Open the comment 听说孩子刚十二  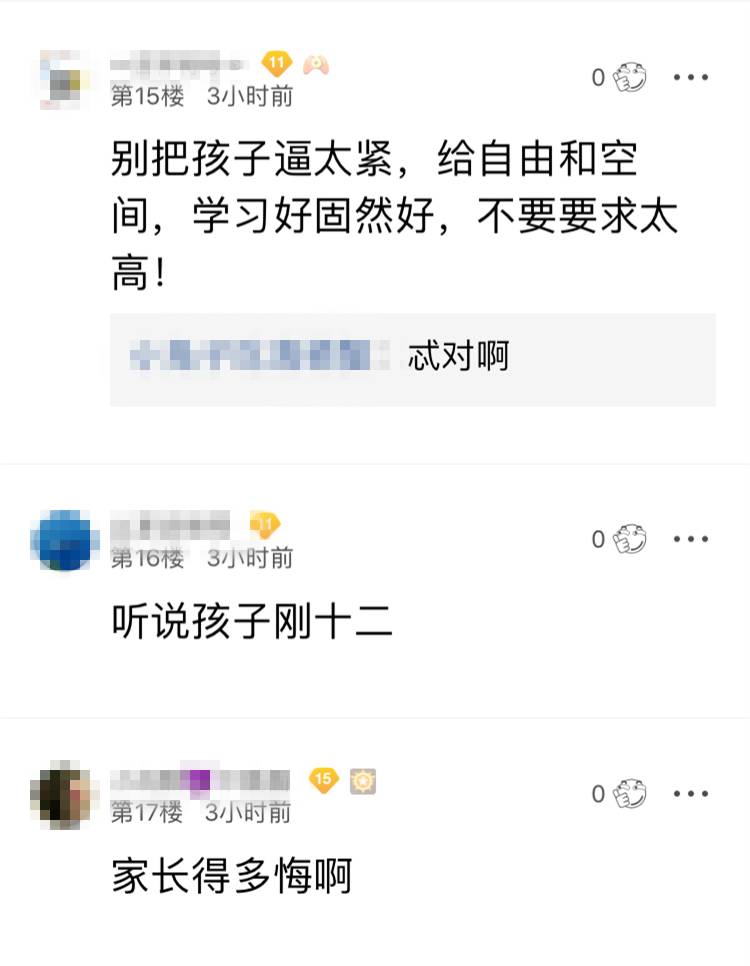tap(252, 623)
